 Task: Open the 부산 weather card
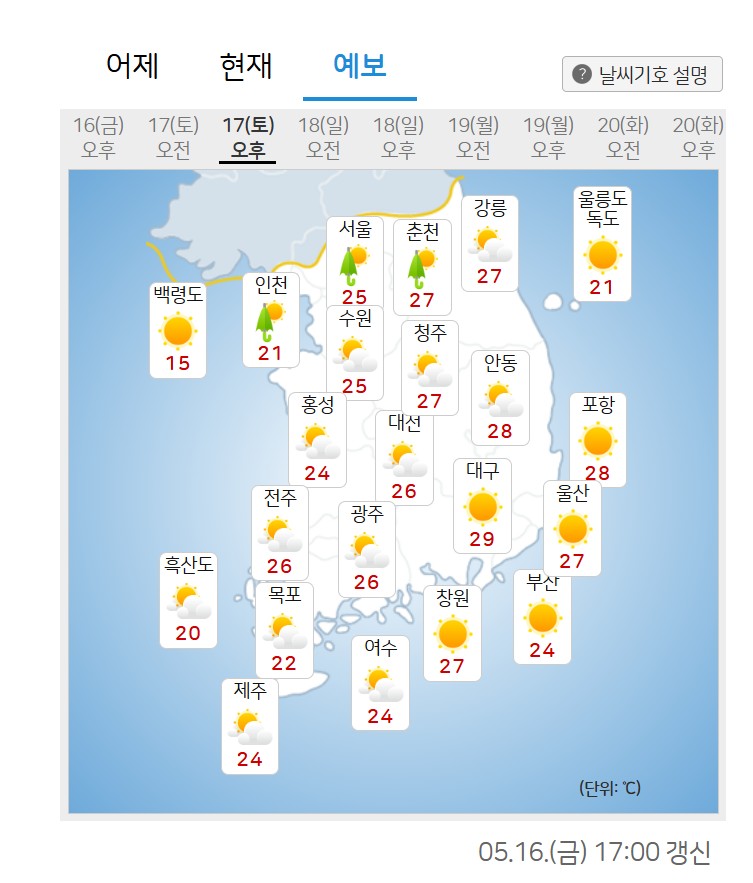coord(542,617)
